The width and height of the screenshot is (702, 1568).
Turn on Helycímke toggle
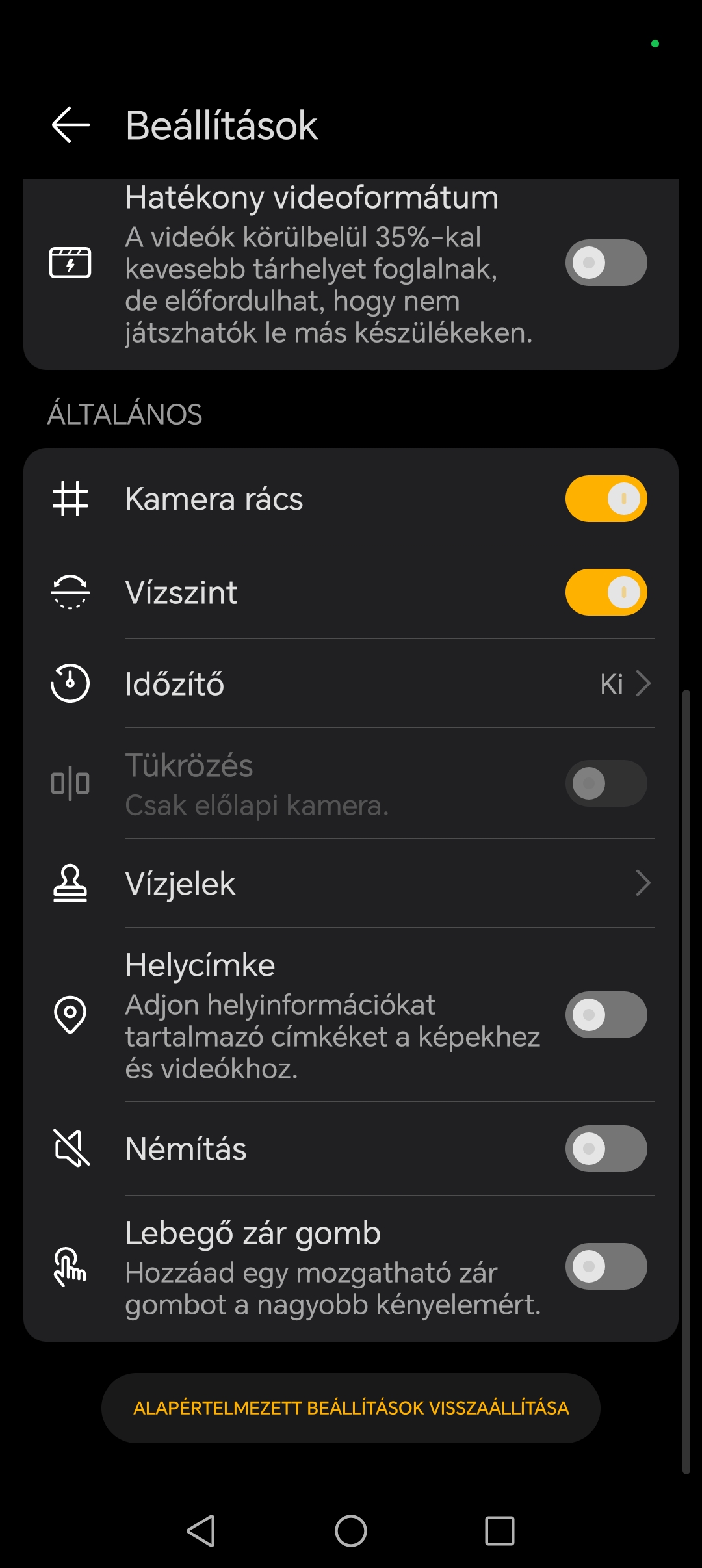[x=606, y=1015]
